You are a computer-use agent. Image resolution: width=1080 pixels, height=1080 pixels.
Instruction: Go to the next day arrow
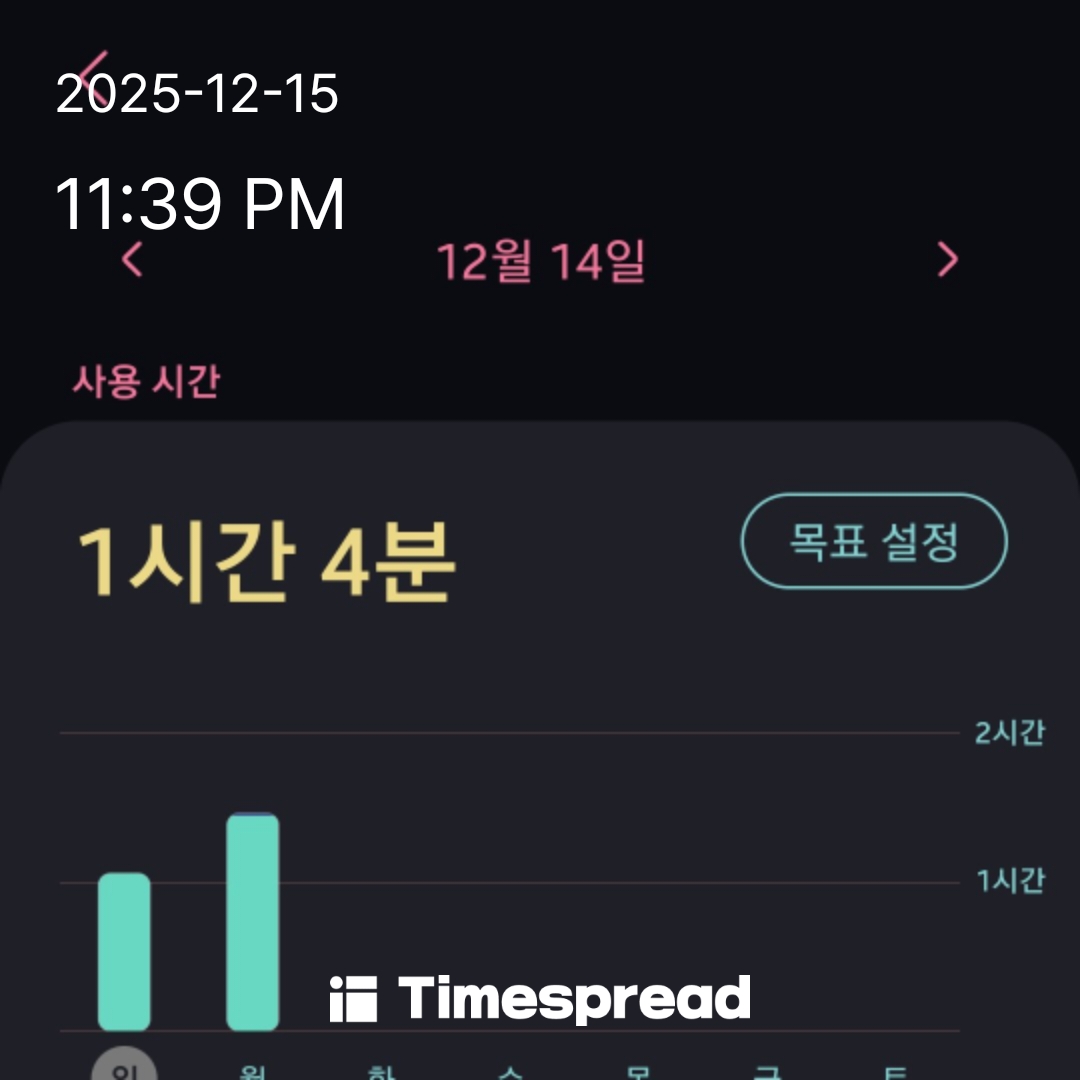point(947,260)
